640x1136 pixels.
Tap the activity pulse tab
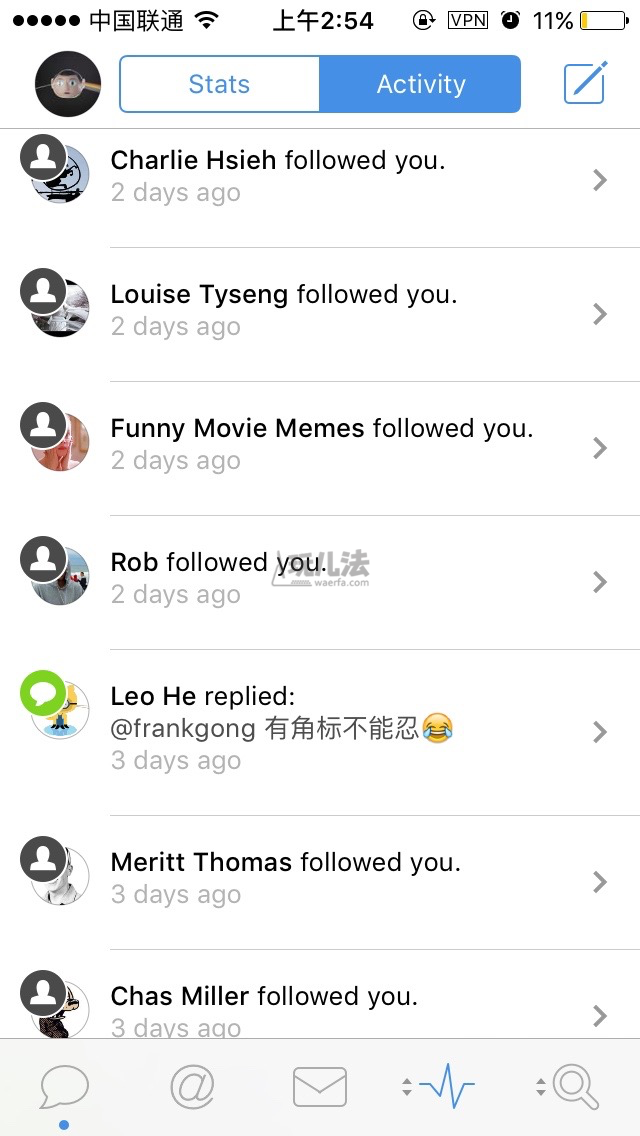tap(446, 1087)
